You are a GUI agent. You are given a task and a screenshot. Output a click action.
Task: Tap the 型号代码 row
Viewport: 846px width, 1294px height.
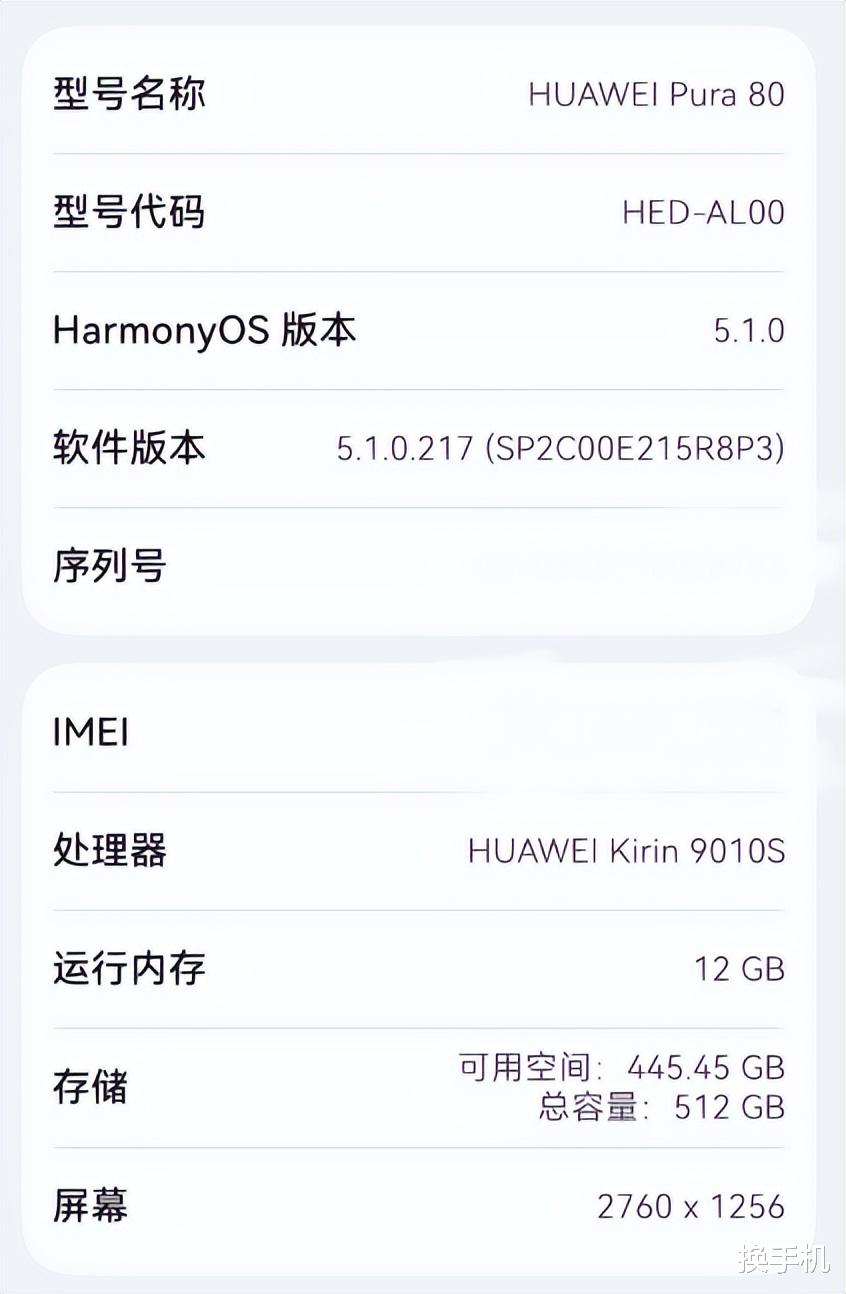coord(130,213)
